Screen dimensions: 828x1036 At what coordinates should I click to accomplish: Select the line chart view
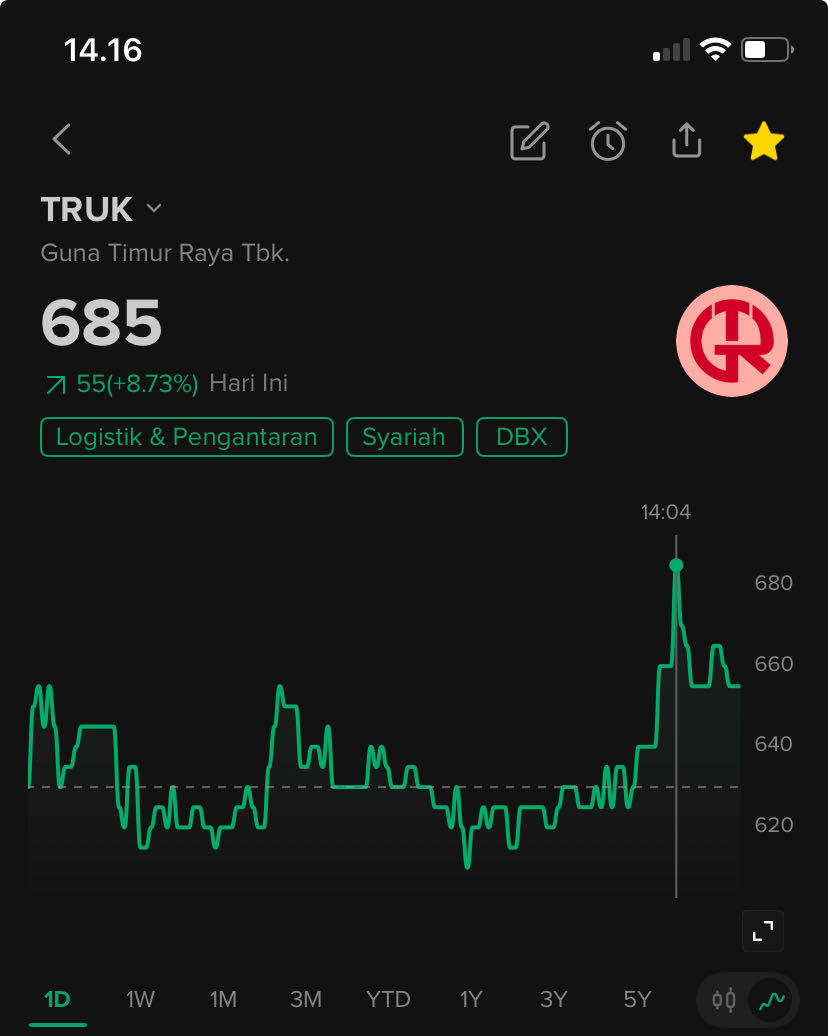point(771,999)
